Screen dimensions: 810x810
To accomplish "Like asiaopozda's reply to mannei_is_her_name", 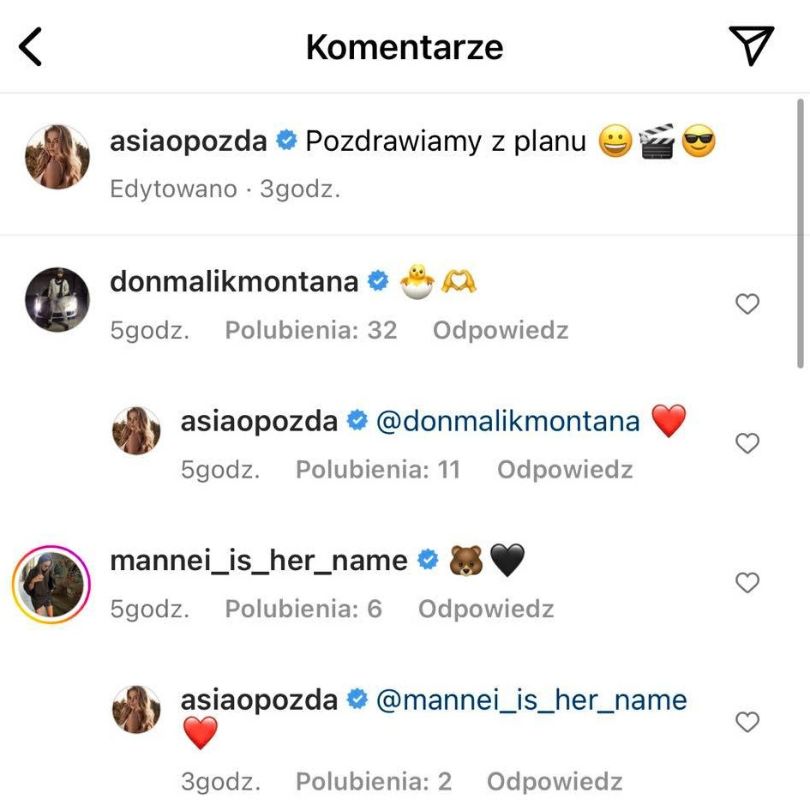I will tap(747, 721).
